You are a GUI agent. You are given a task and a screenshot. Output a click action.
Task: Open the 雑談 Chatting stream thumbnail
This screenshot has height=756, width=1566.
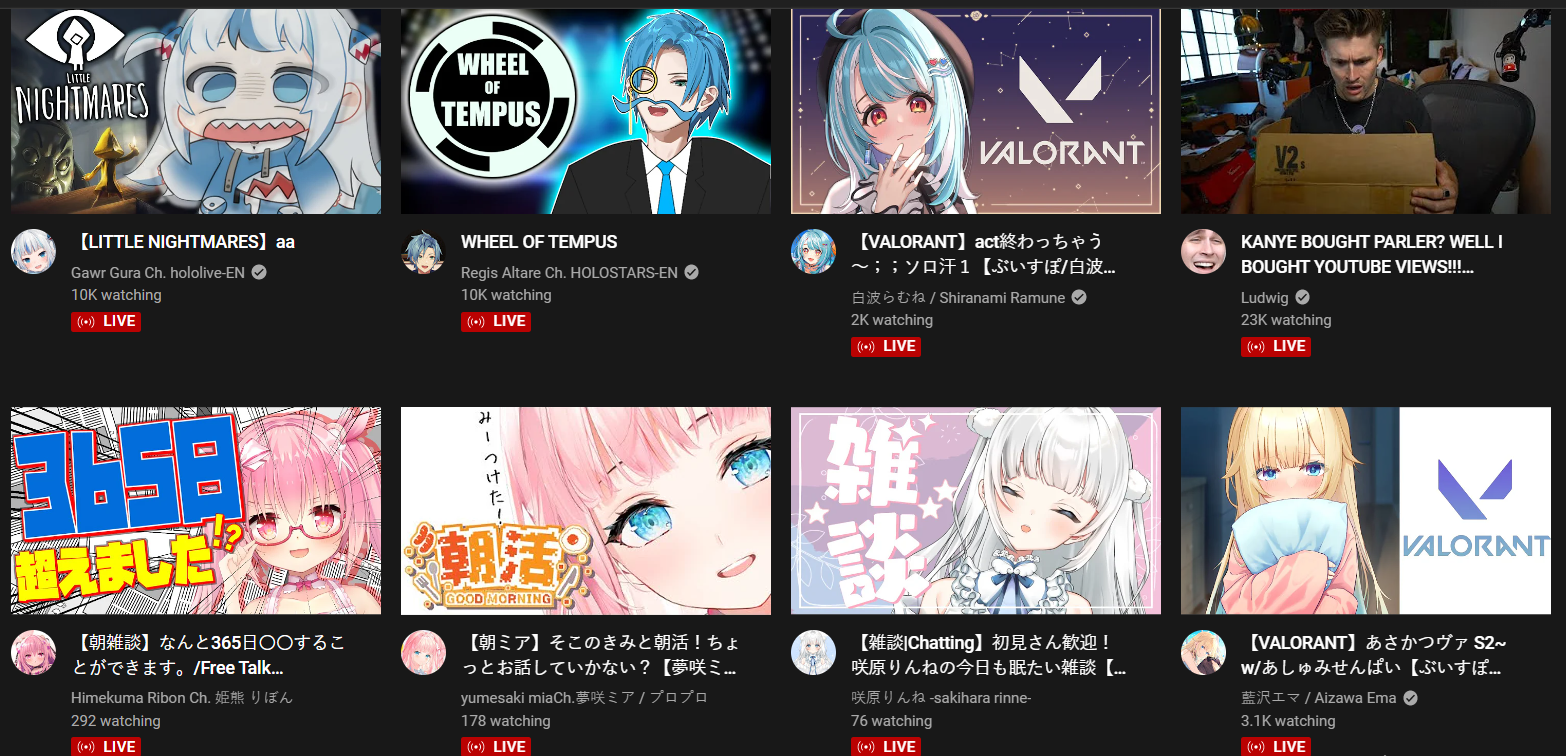[x=975, y=510]
